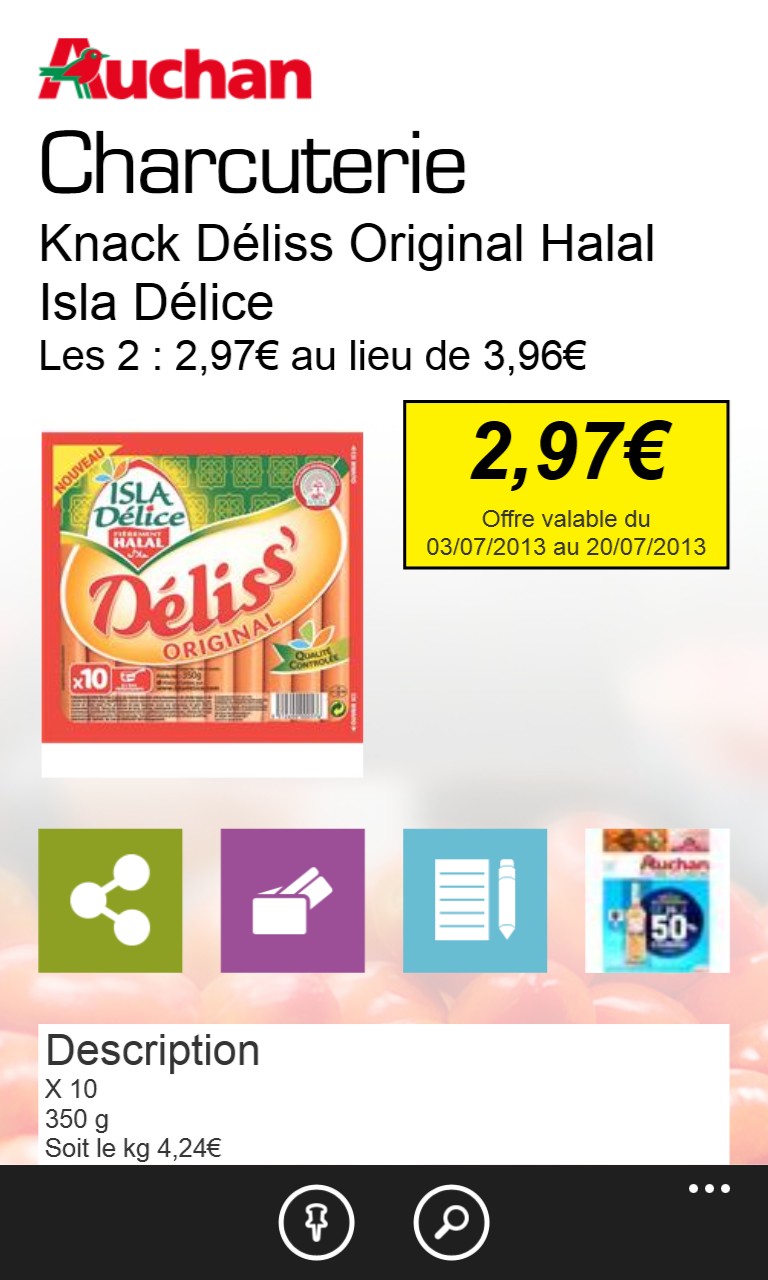Viewport: 768px width, 1280px height.
Task: Expand the three-dot overflow menu
Action: [709, 1189]
